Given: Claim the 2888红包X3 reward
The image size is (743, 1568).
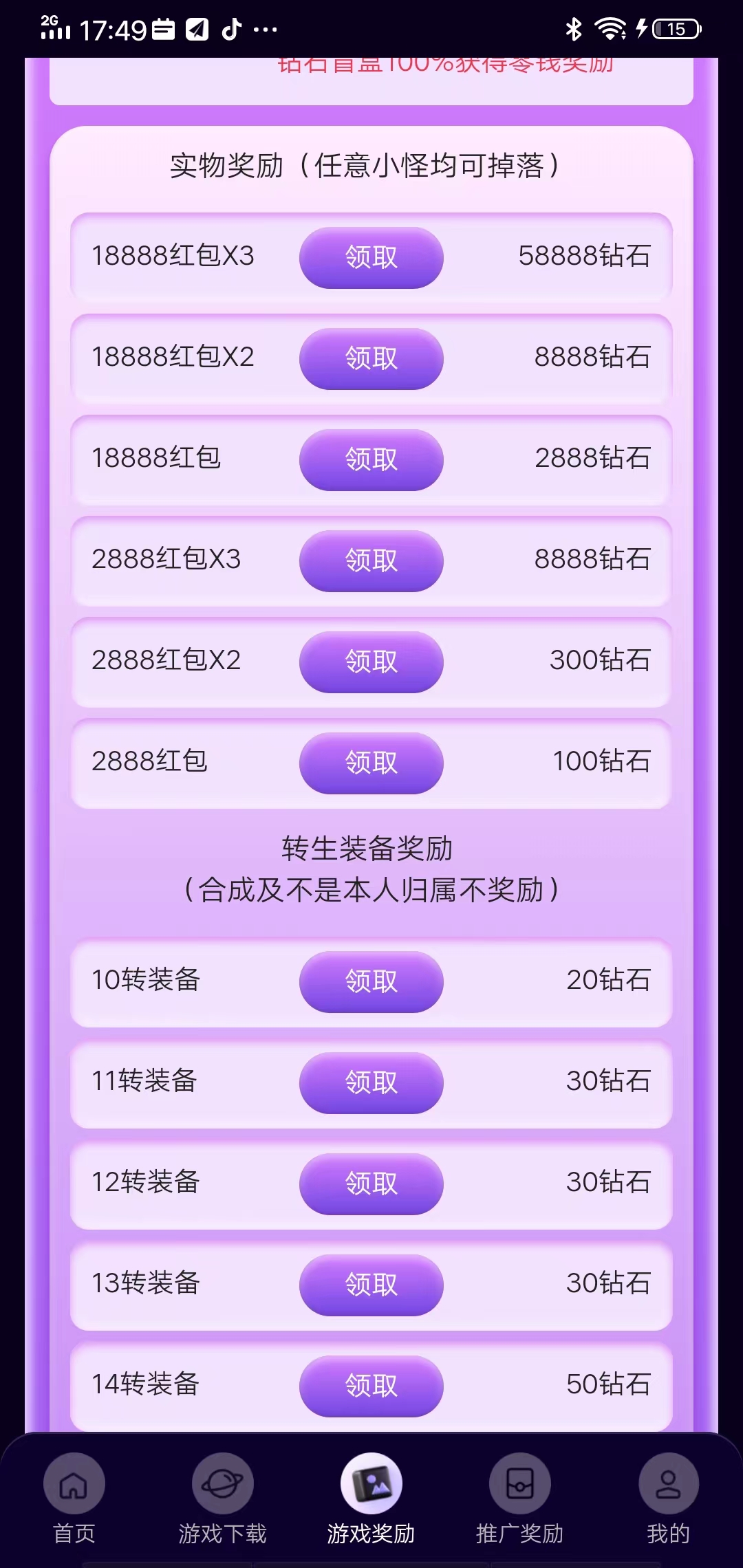Looking at the screenshot, I should 371,561.
